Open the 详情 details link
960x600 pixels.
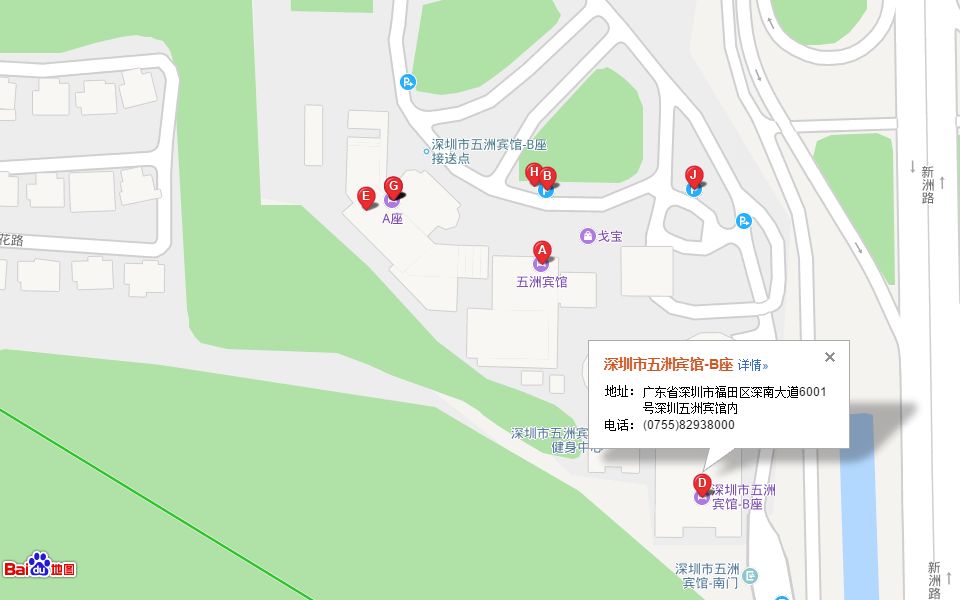pos(753,365)
